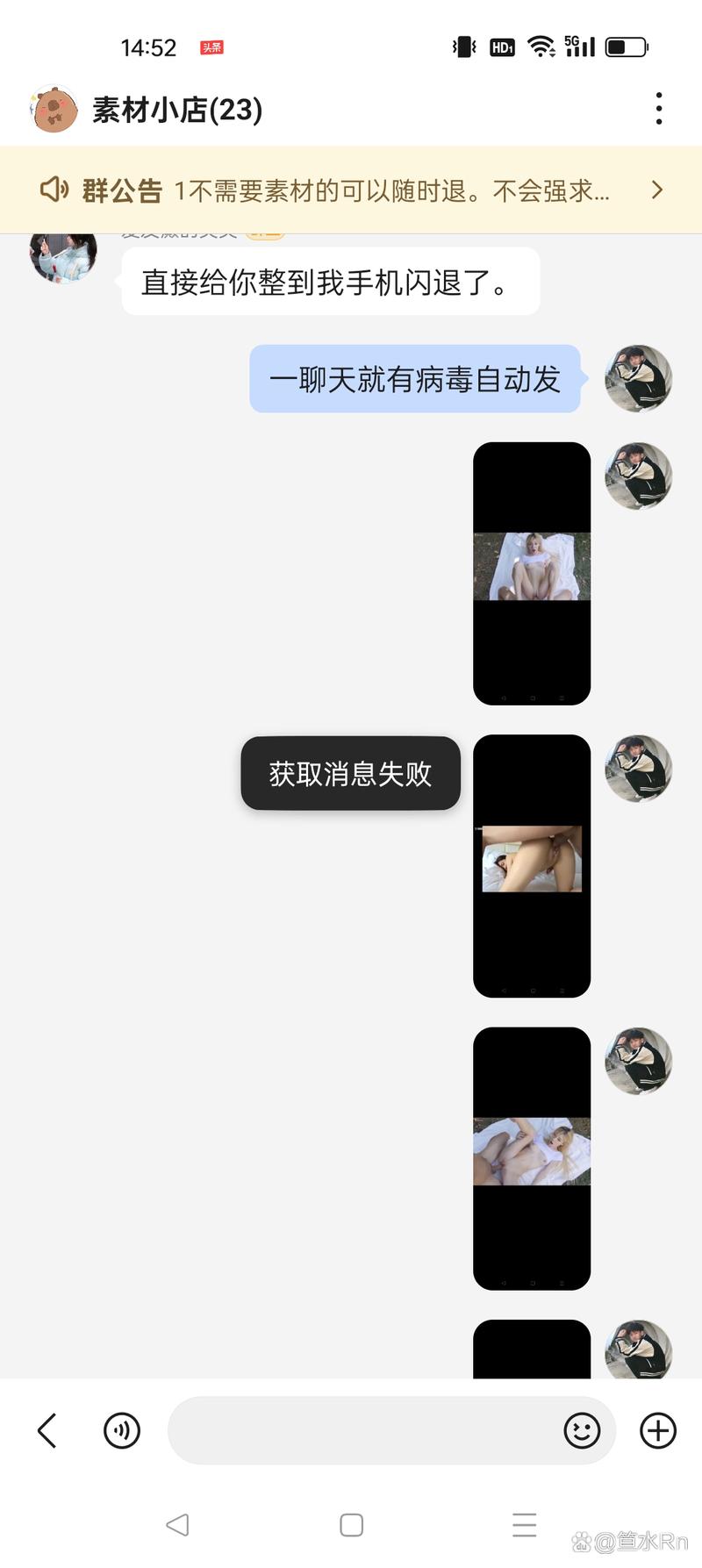Open the system recent apps button
Screen dimensions: 702x1568
pyautogui.click(x=524, y=1525)
